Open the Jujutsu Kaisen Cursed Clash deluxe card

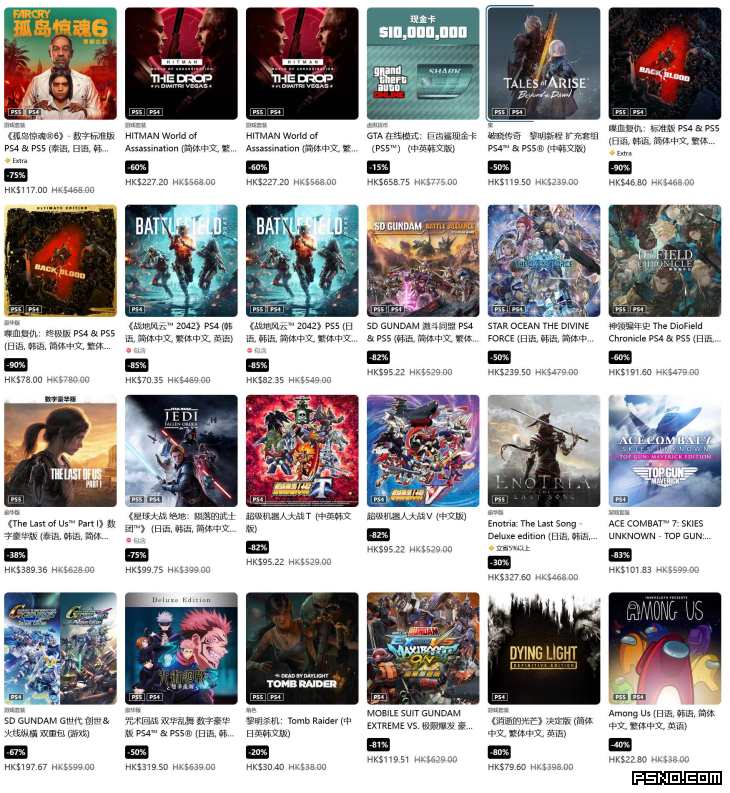point(181,648)
